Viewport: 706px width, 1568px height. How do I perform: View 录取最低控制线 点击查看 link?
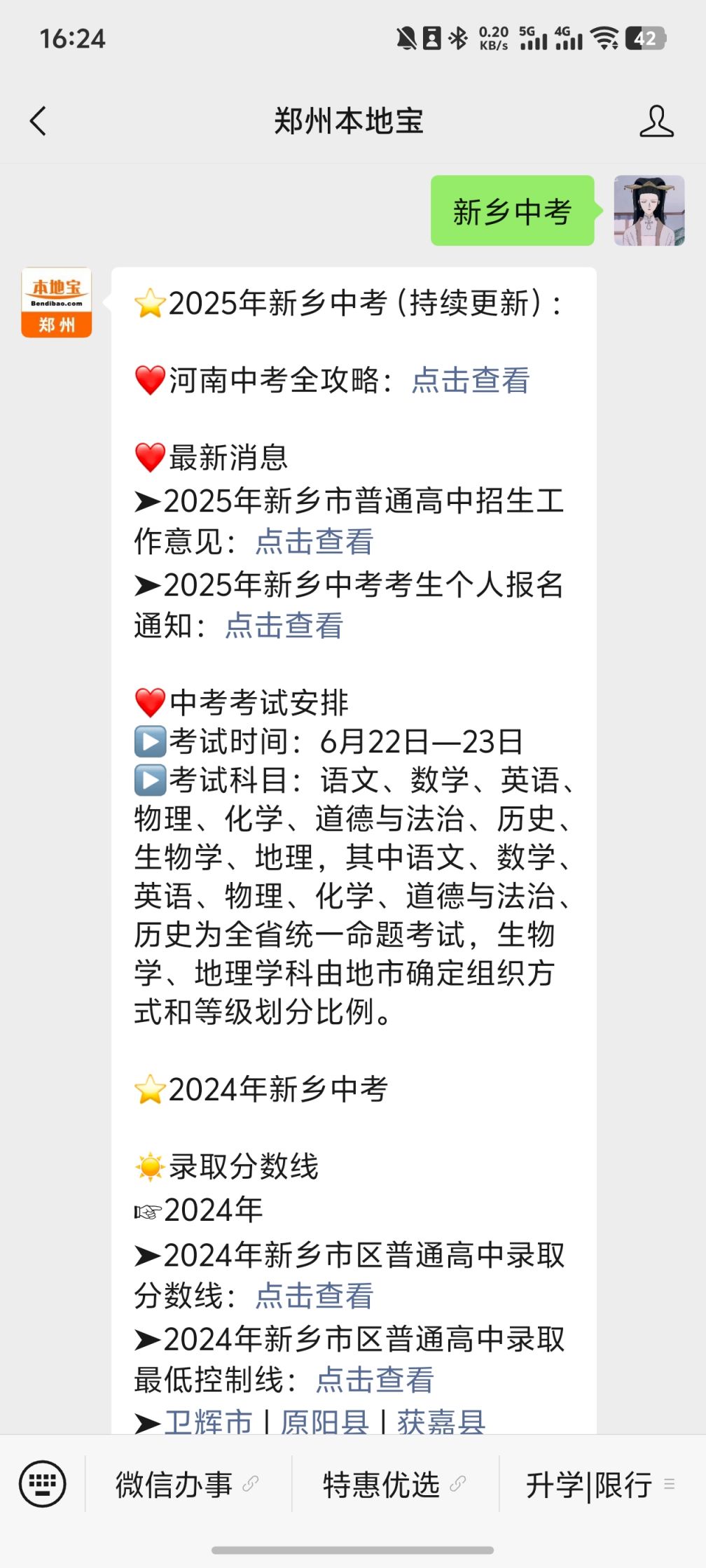click(x=375, y=1380)
